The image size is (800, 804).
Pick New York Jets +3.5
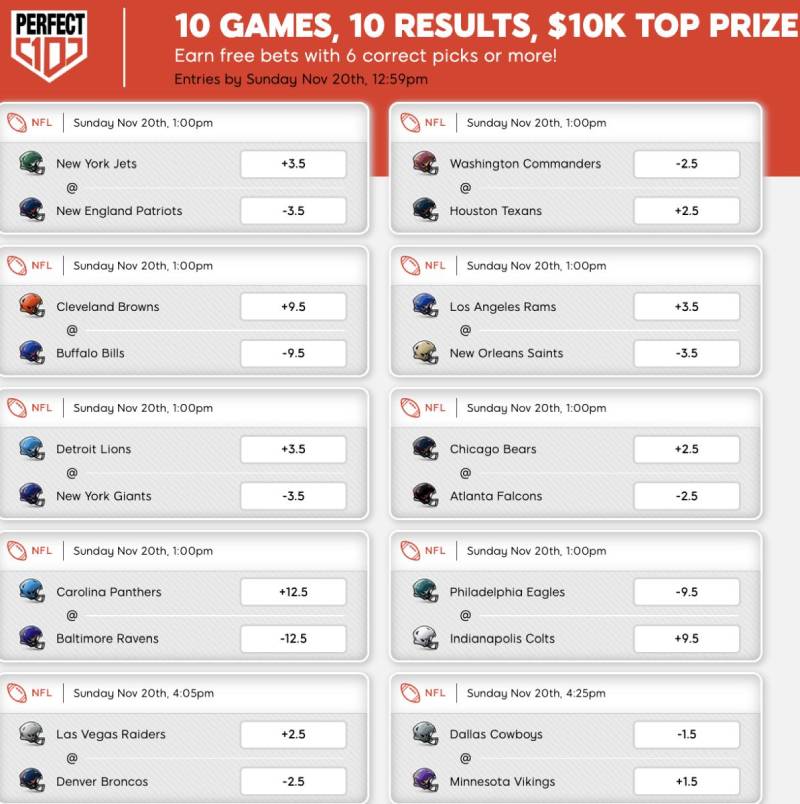293,164
